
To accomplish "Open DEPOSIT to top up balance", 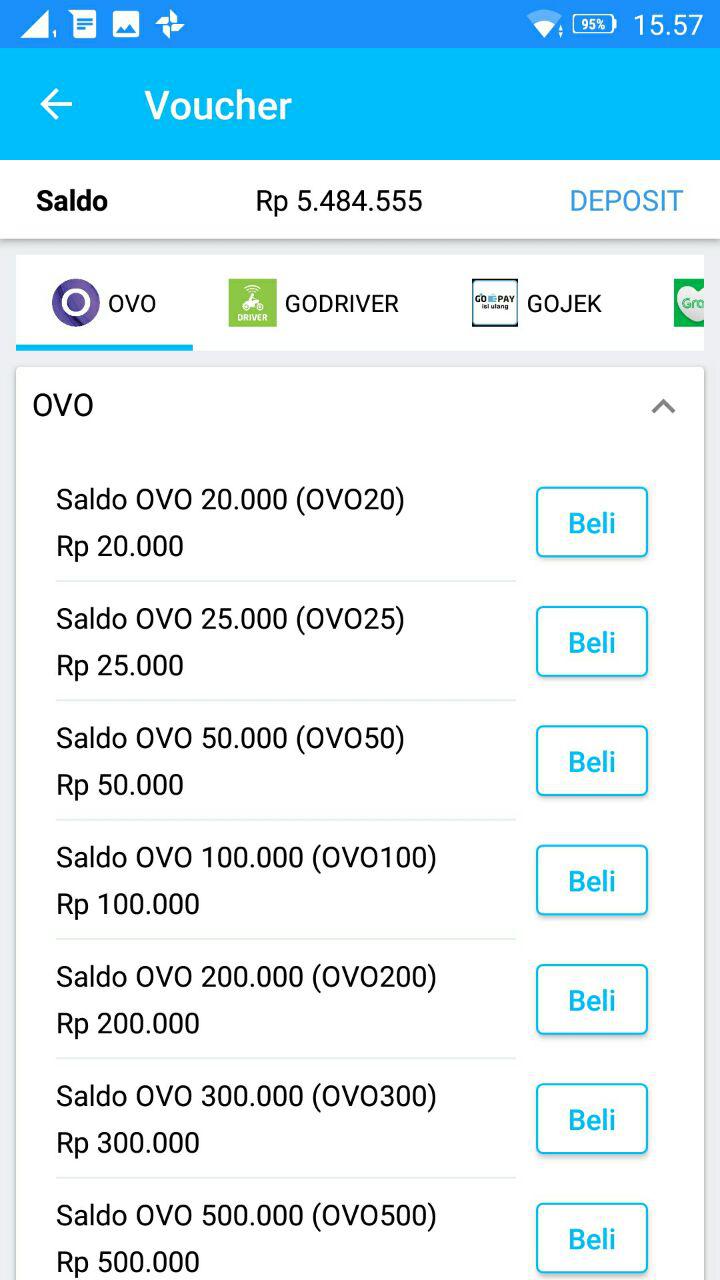I will click(x=625, y=201).
